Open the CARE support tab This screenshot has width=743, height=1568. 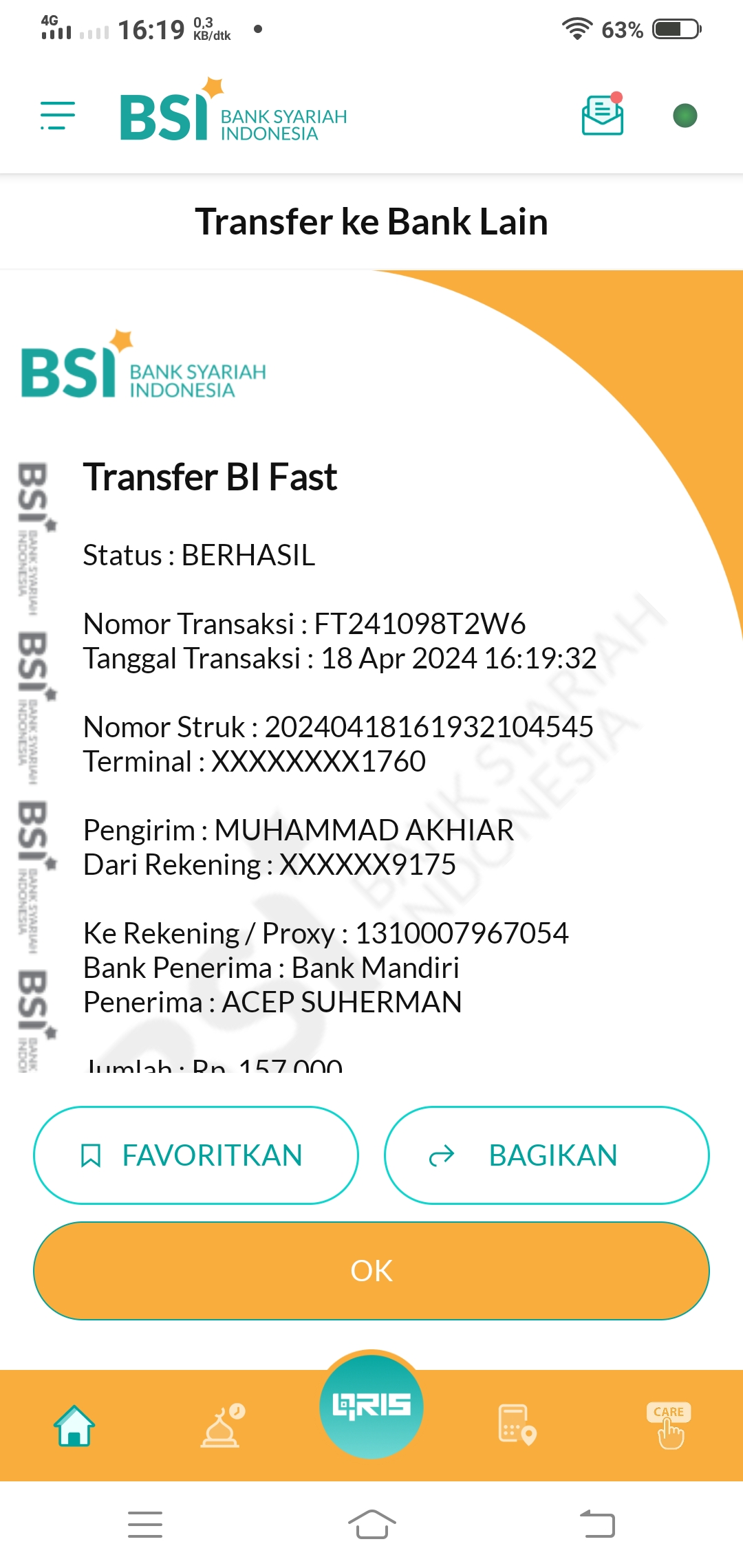click(x=669, y=1426)
